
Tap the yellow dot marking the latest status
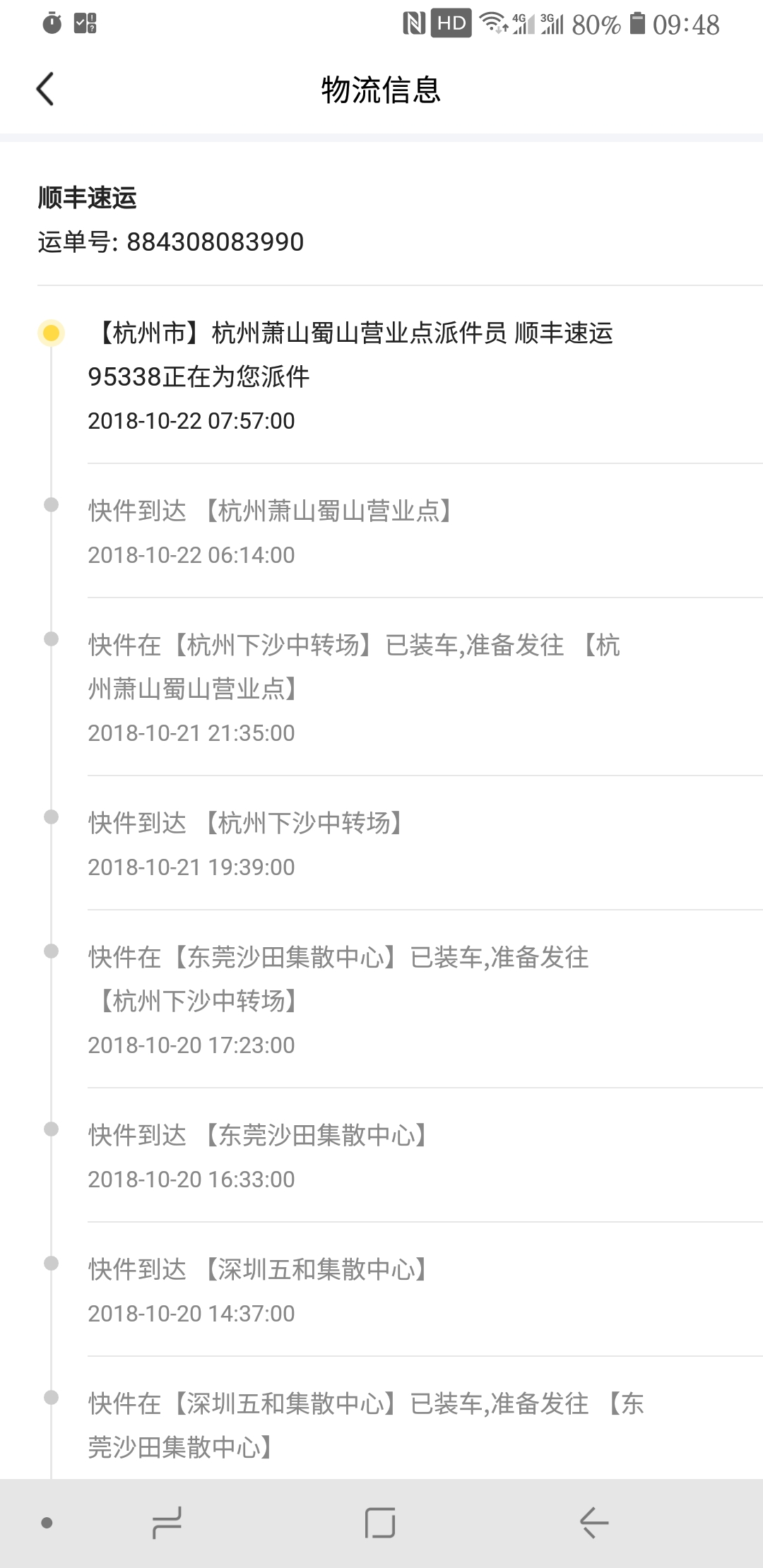(x=50, y=333)
